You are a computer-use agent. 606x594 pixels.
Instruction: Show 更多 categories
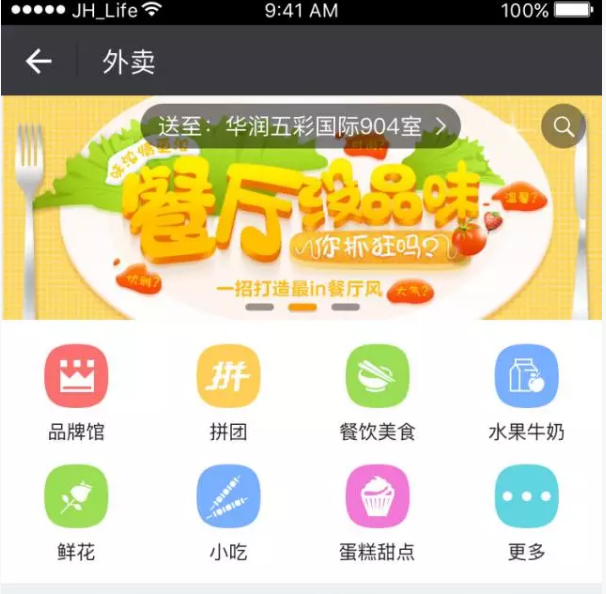tap(526, 497)
